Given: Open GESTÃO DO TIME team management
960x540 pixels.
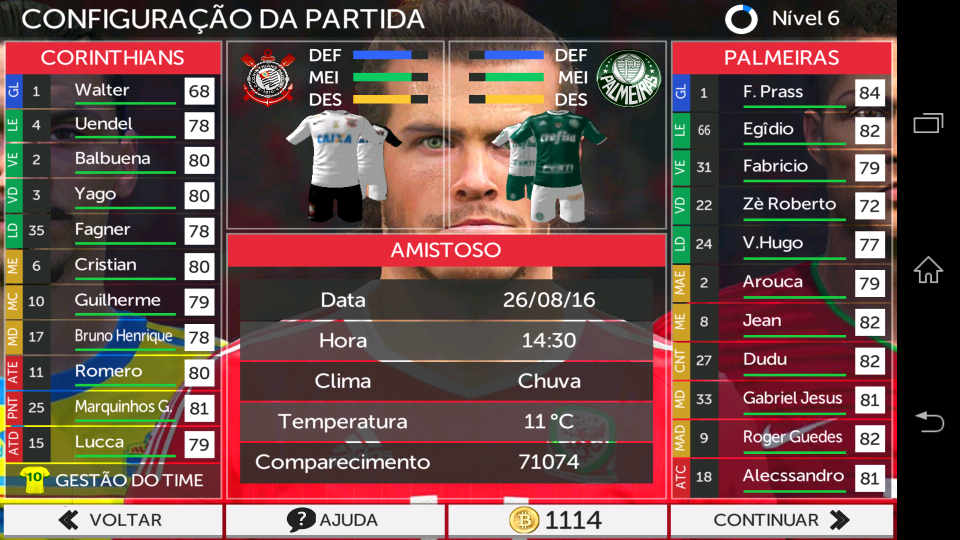Looking at the screenshot, I should pyautogui.click(x=113, y=480).
